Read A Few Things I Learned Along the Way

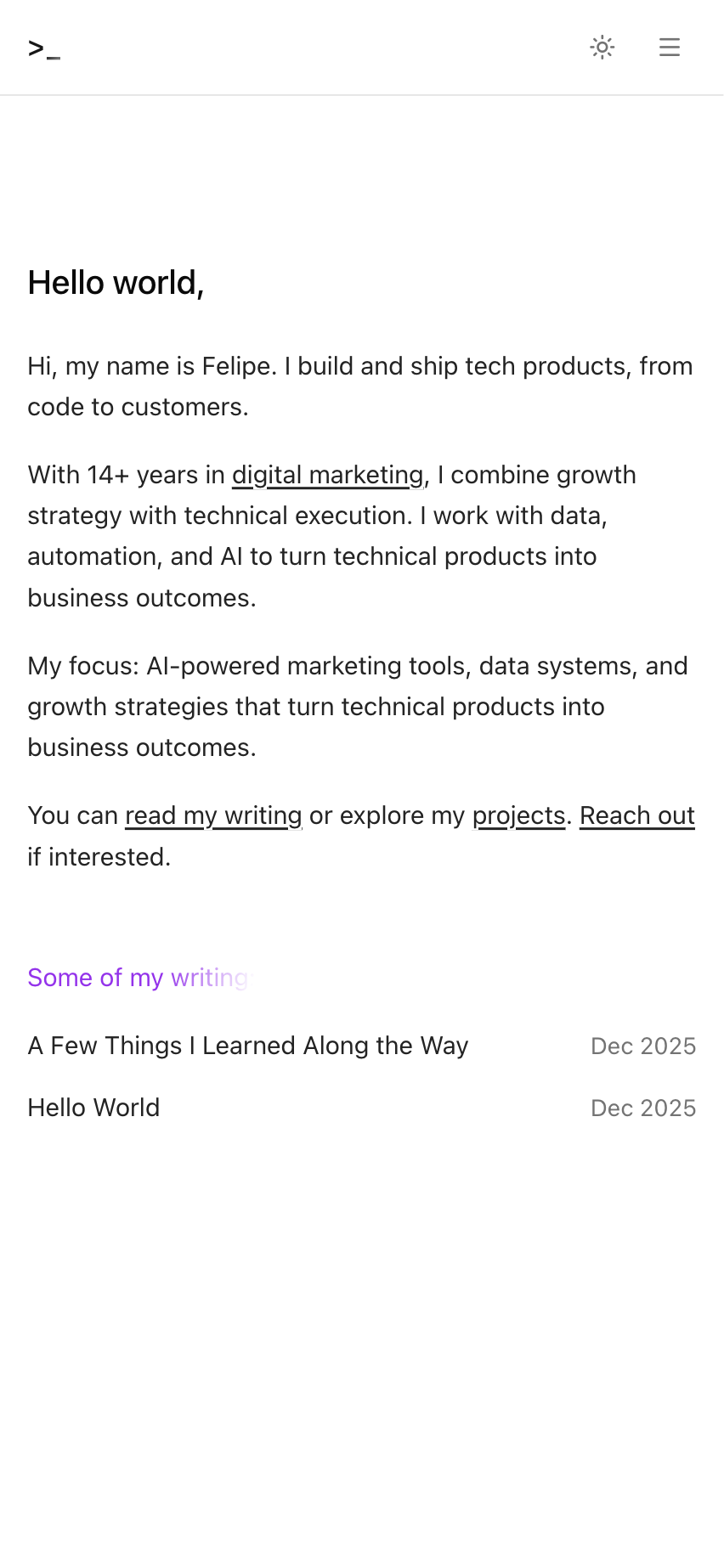[248, 1046]
